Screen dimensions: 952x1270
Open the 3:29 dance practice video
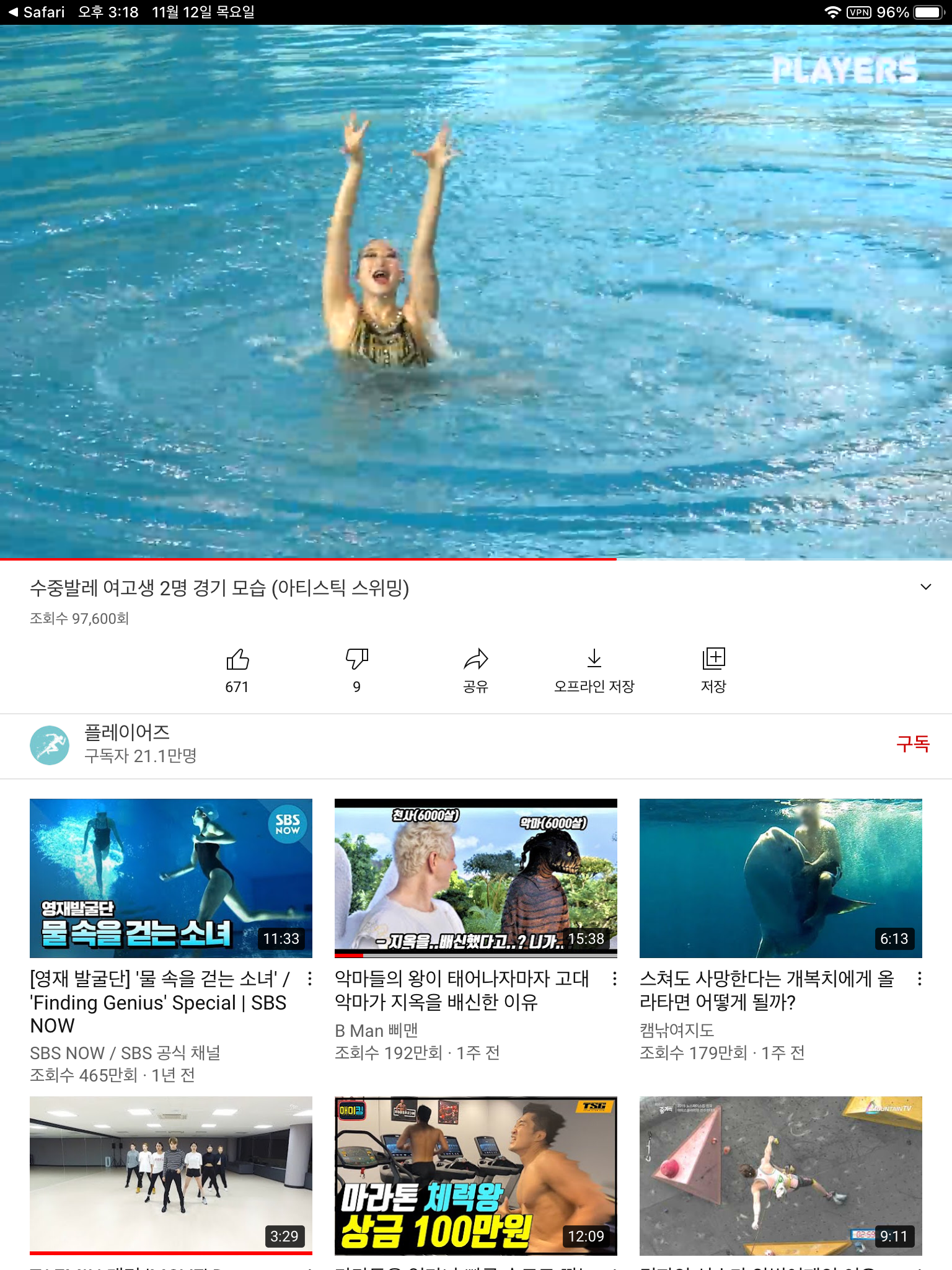pyautogui.click(x=171, y=1176)
